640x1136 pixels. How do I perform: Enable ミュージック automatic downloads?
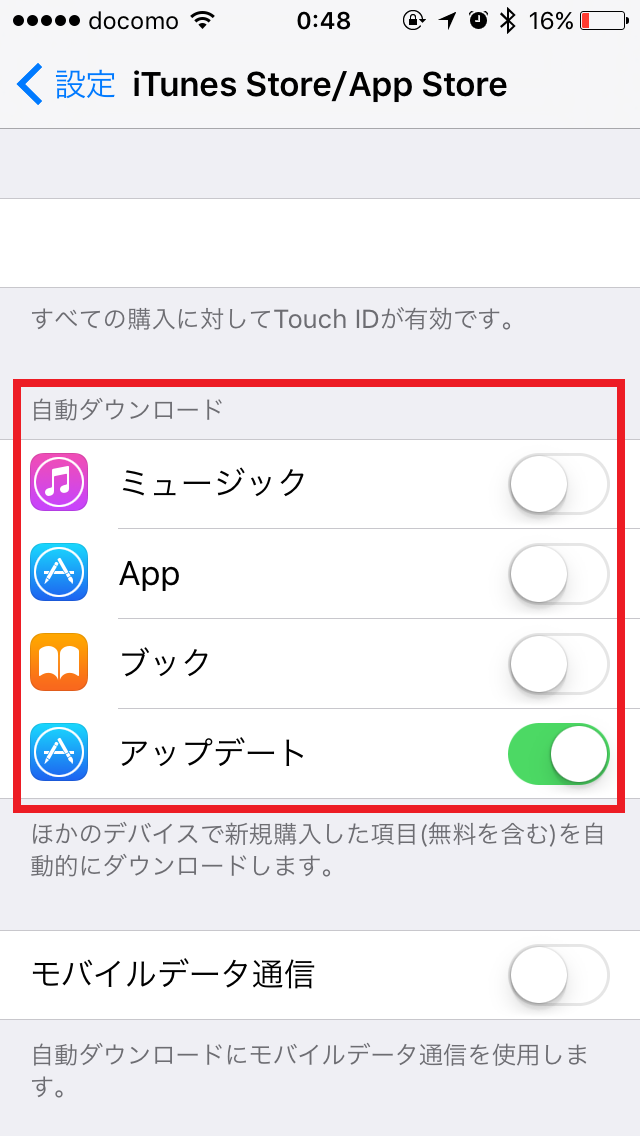[558, 484]
